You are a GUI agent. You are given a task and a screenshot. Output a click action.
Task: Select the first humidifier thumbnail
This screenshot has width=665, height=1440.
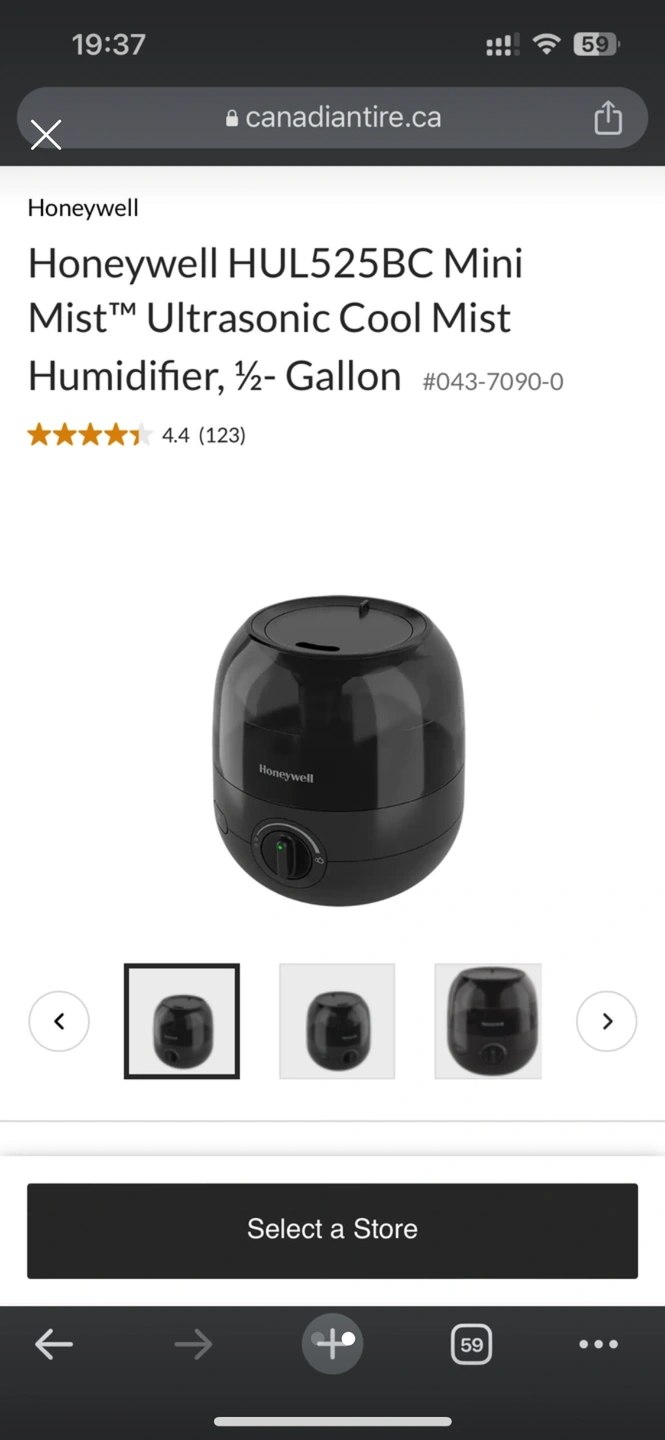pos(182,1021)
